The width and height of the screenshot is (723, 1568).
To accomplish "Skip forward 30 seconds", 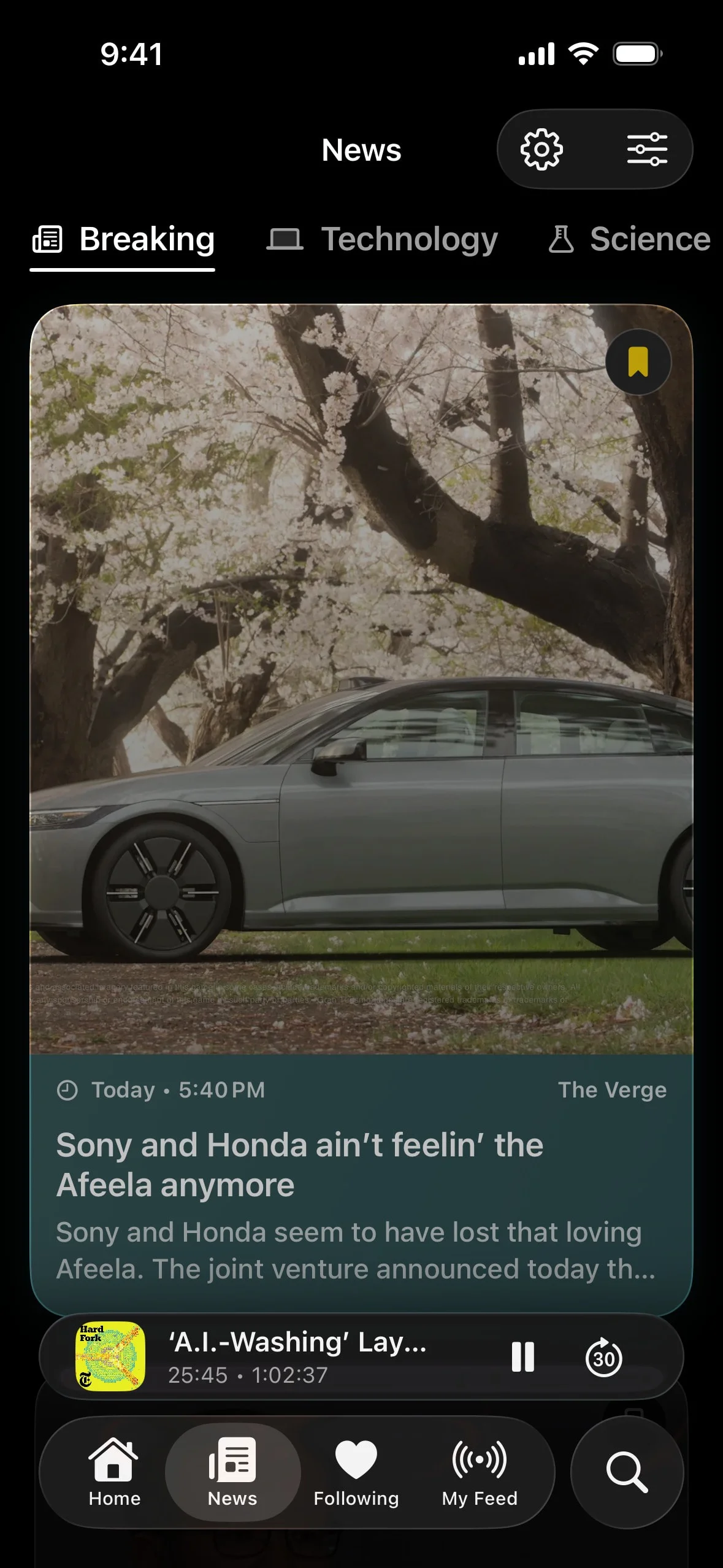I will pos(604,1356).
